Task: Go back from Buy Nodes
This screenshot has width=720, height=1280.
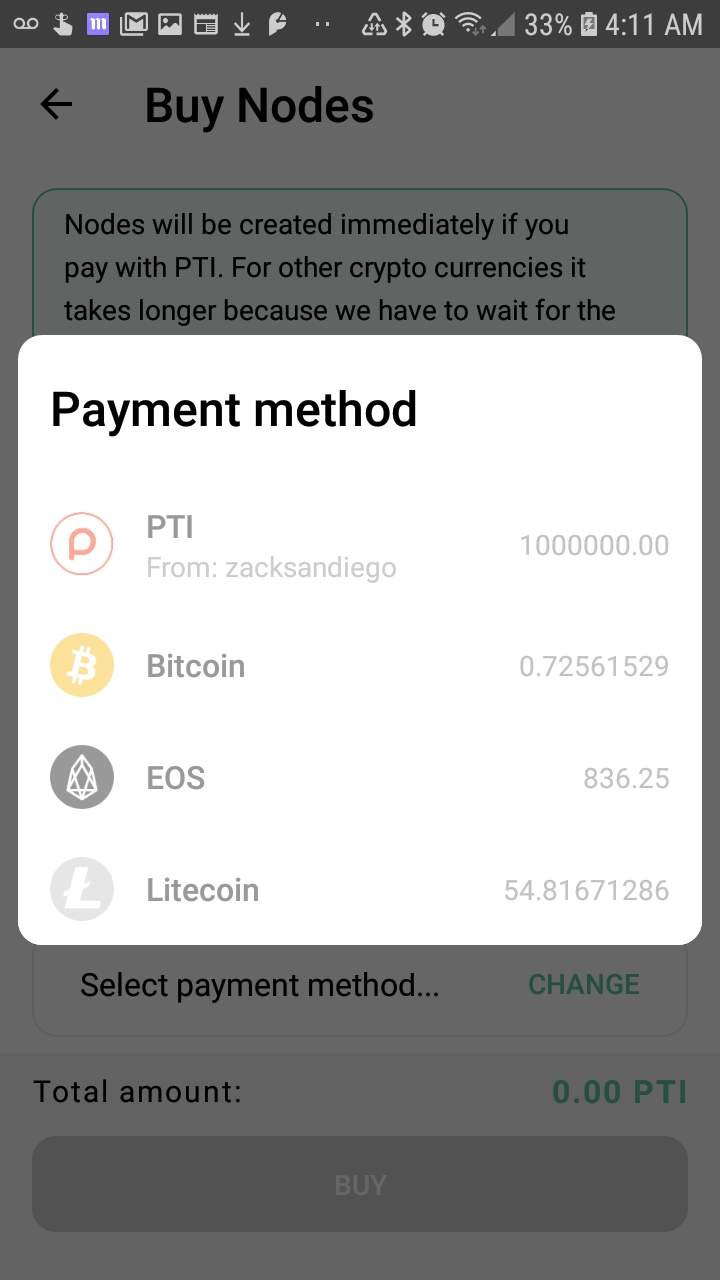Action: tap(57, 105)
